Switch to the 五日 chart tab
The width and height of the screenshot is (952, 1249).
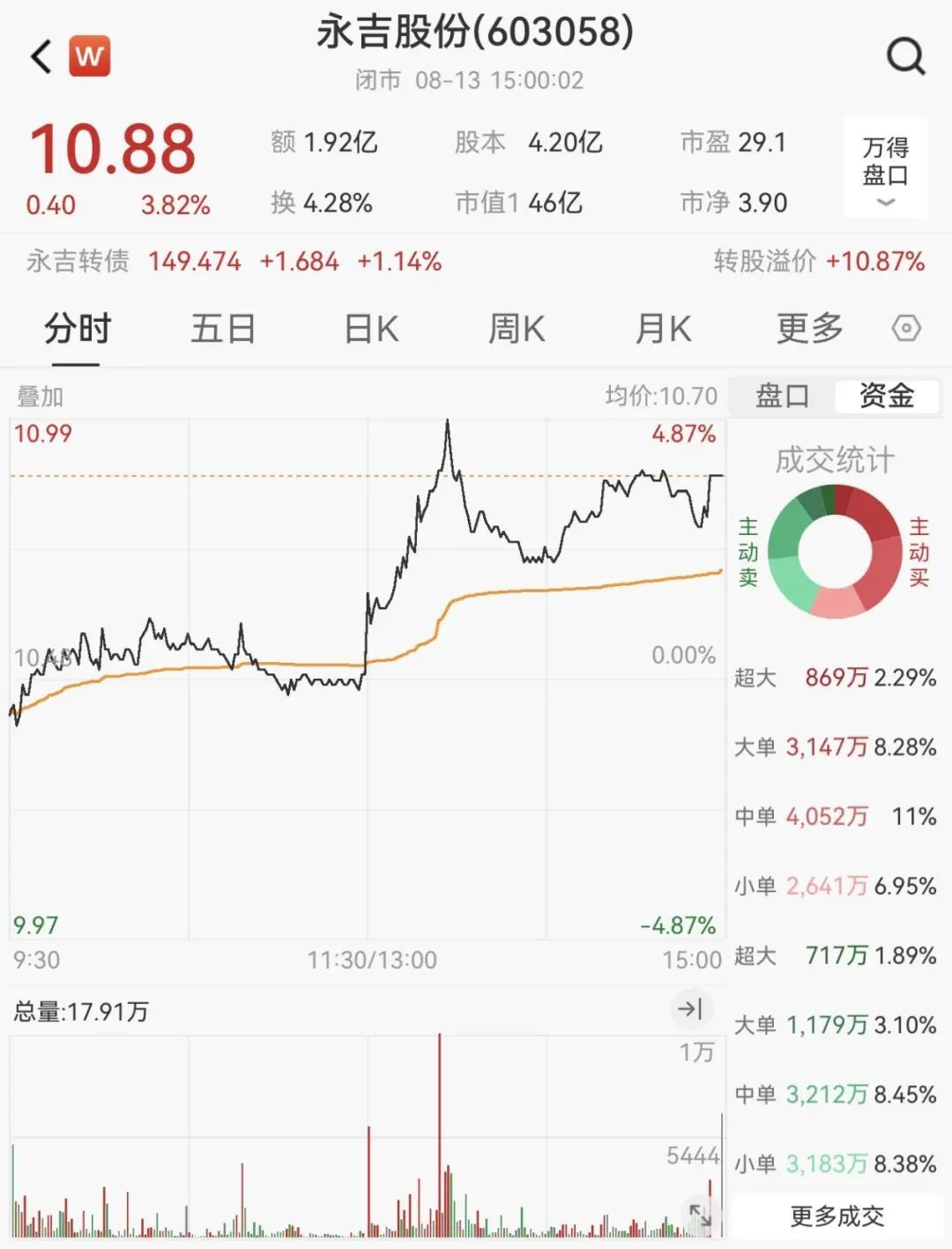pyautogui.click(x=223, y=330)
